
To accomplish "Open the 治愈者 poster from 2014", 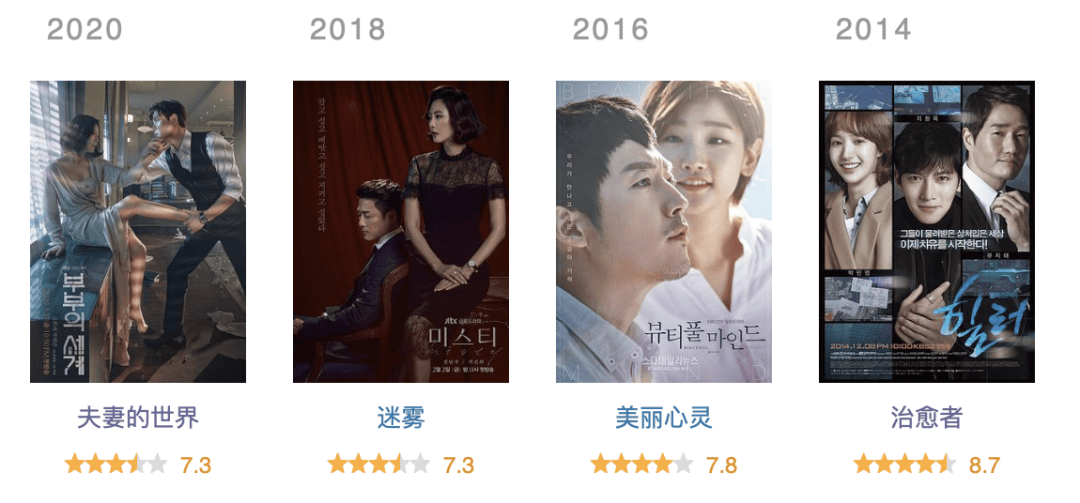I will coord(927,231).
